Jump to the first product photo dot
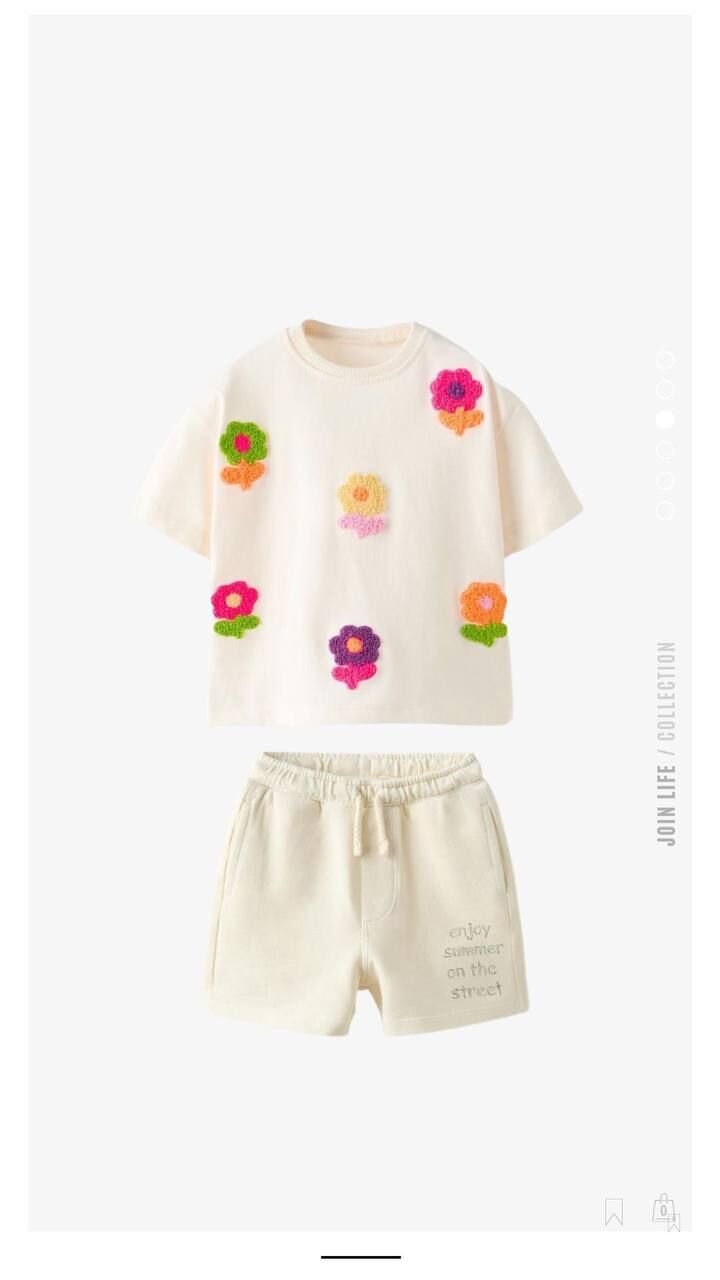The image size is (720, 1280). [665, 360]
